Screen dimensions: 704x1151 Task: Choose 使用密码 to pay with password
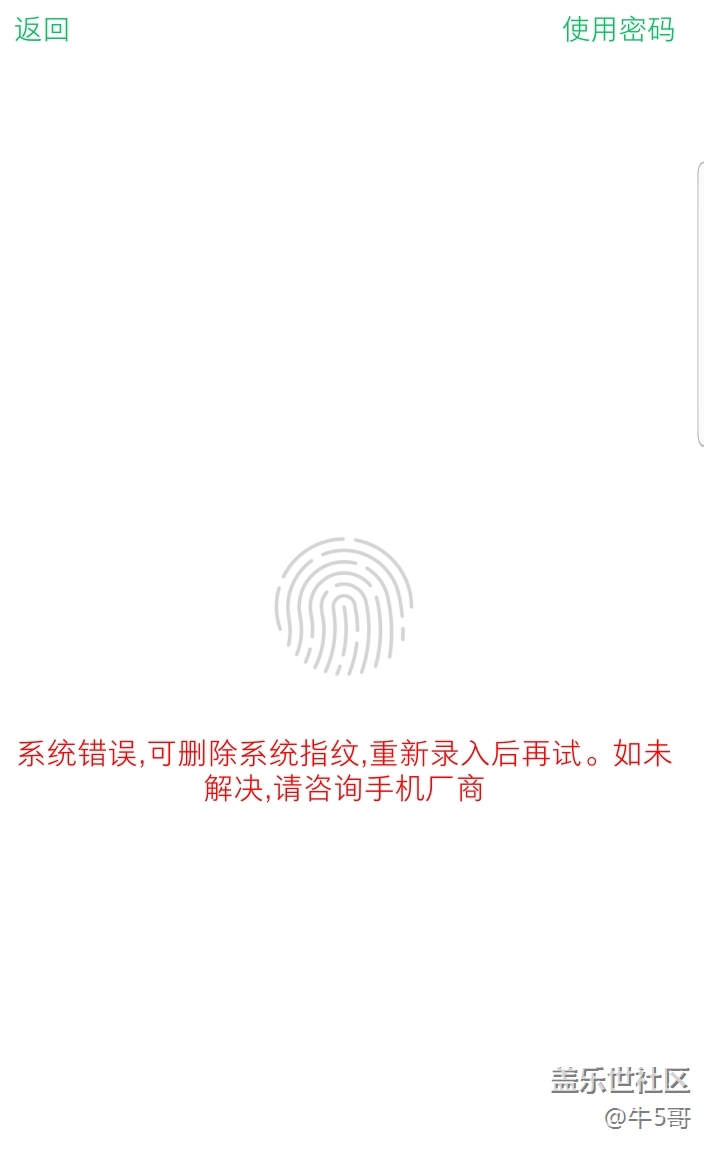coord(618,30)
